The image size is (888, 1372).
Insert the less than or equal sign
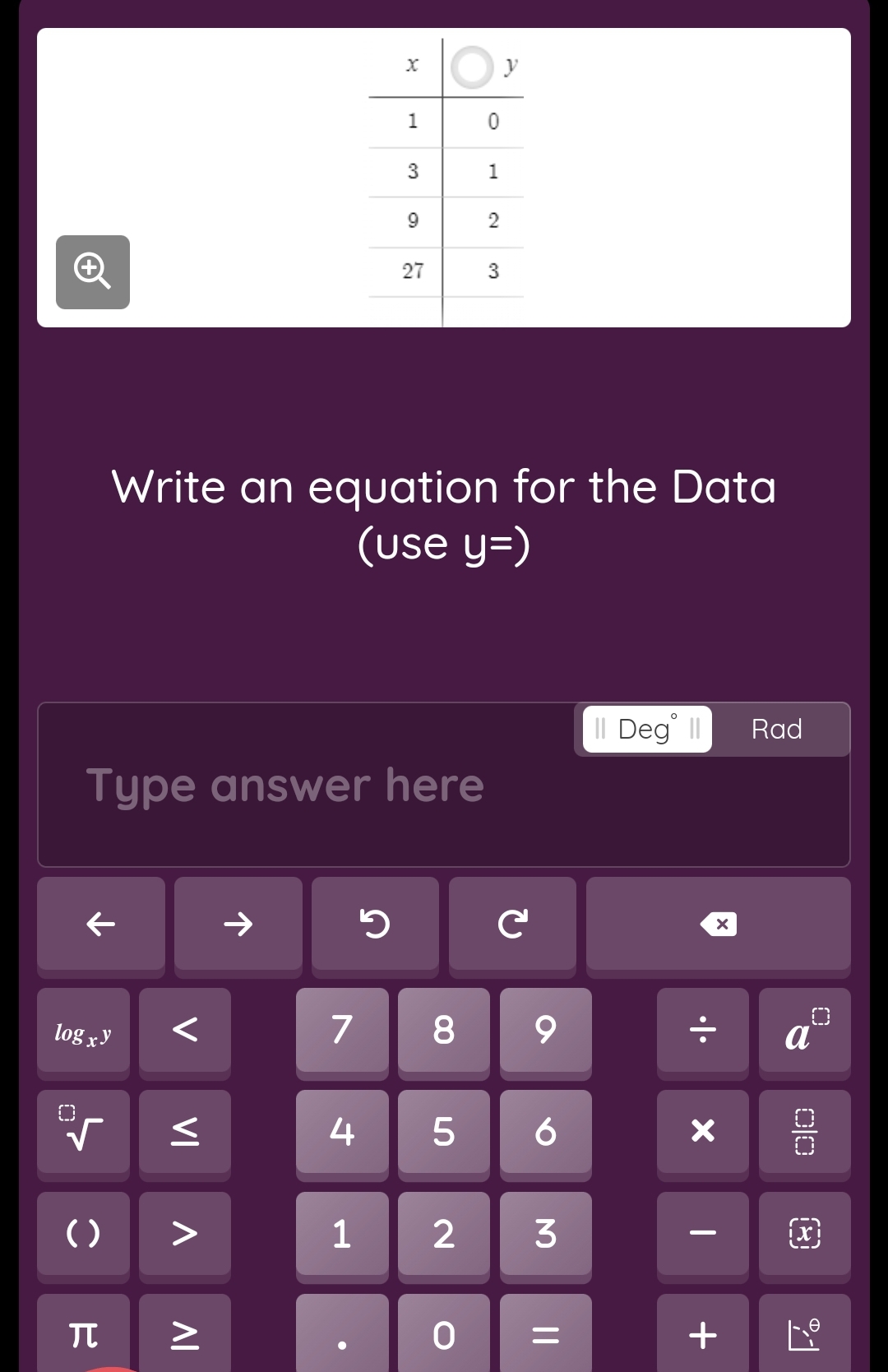185,1132
